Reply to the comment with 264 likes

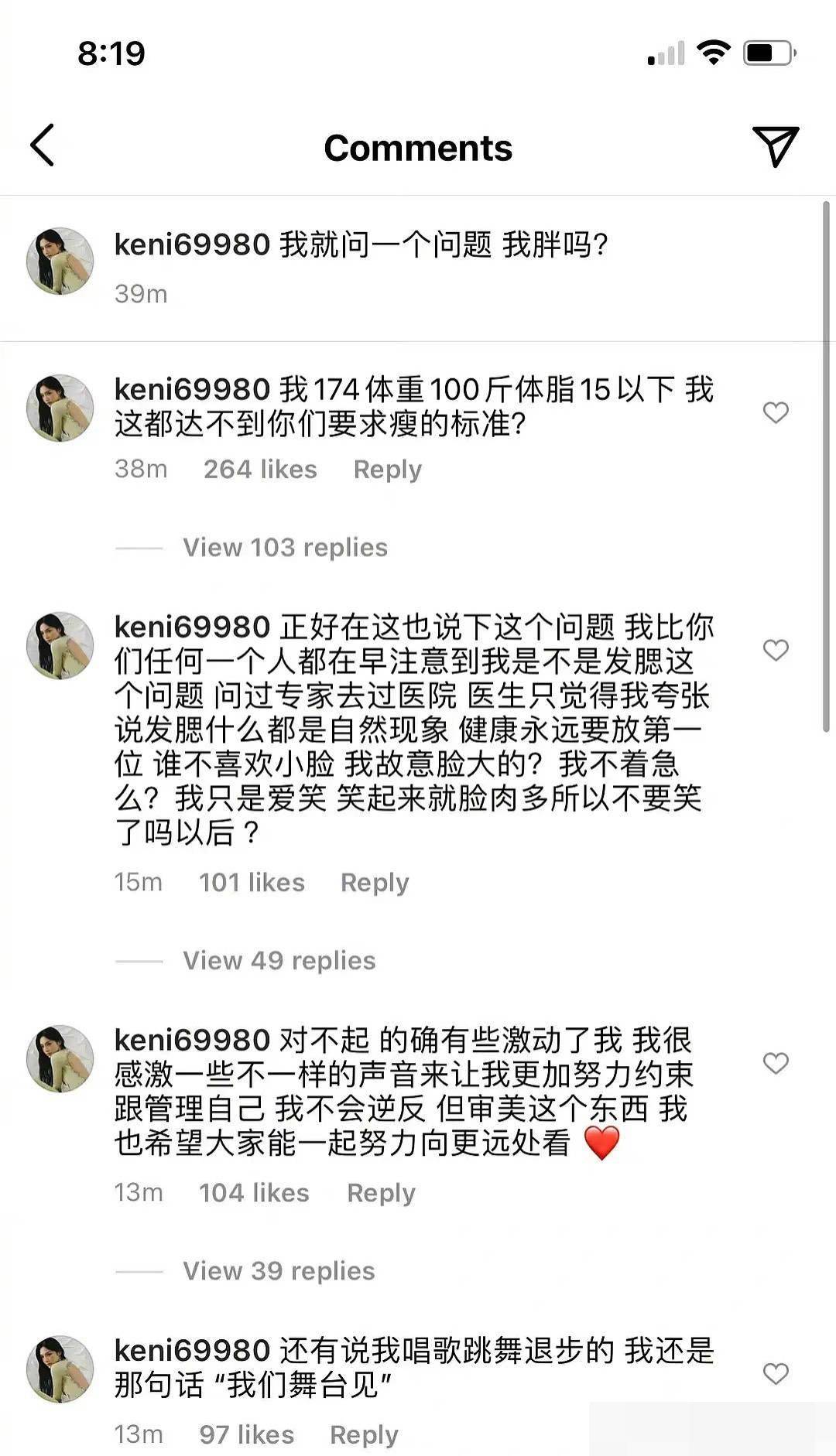[387, 470]
